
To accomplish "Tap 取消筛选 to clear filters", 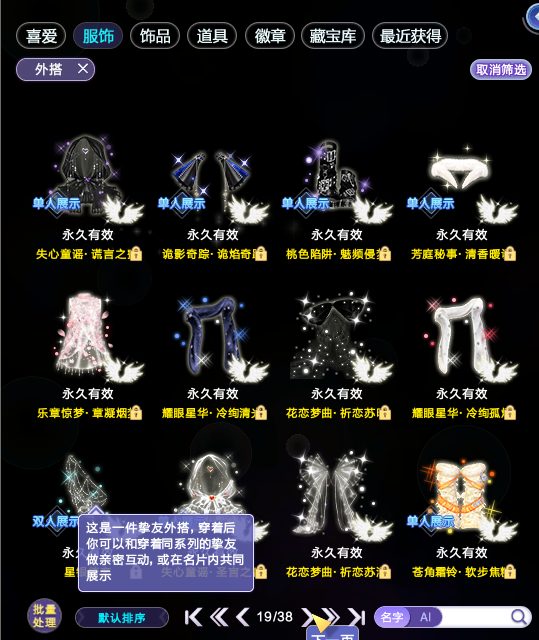I will pyautogui.click(x=501, y=70).
